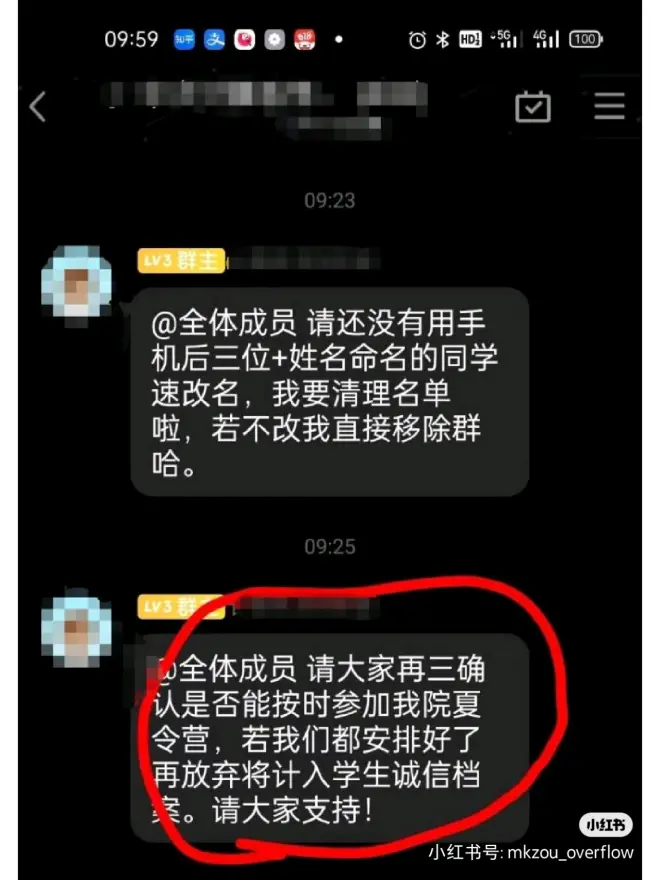This screenshot has height=880, width=660.
Task: Go back from the group chat
Action: coord(38,106)
